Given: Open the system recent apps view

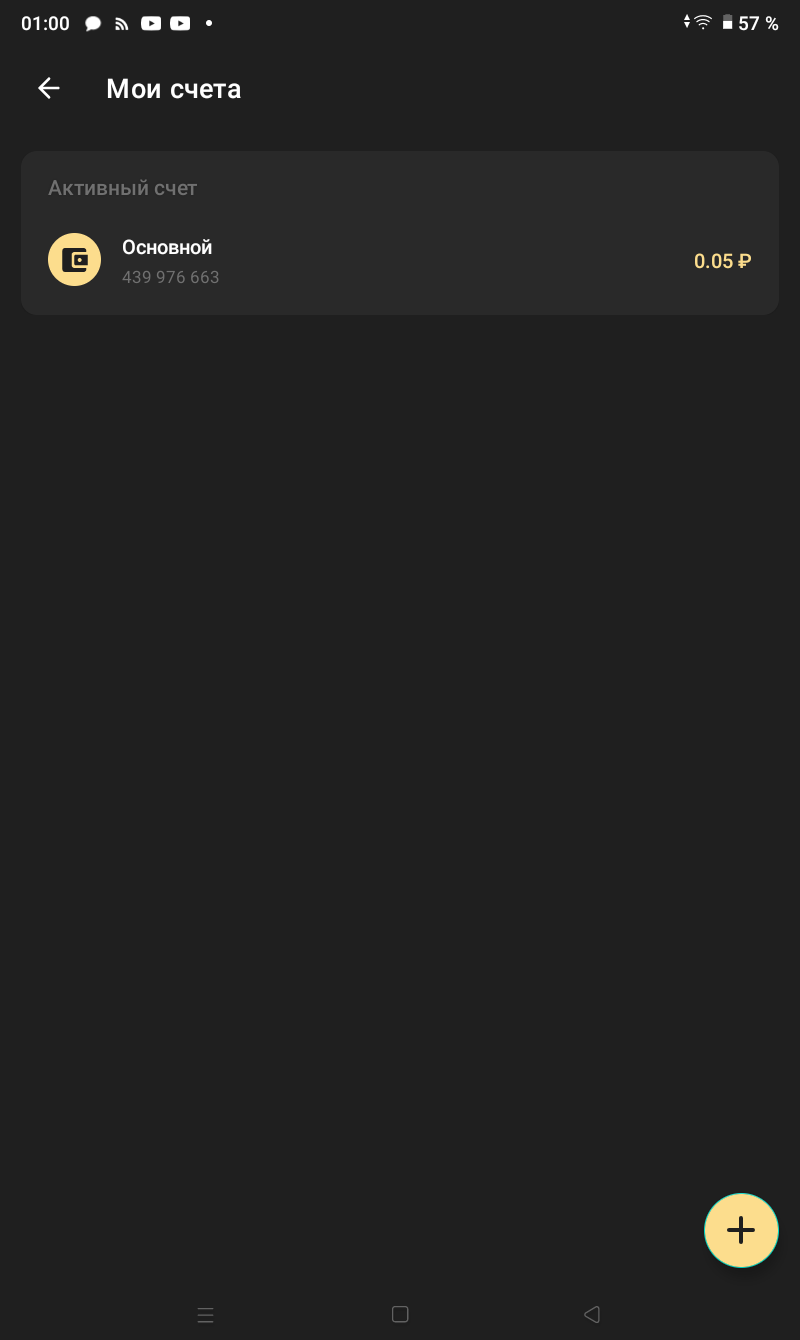Looking at the screenshot, I should (206, 1314).
